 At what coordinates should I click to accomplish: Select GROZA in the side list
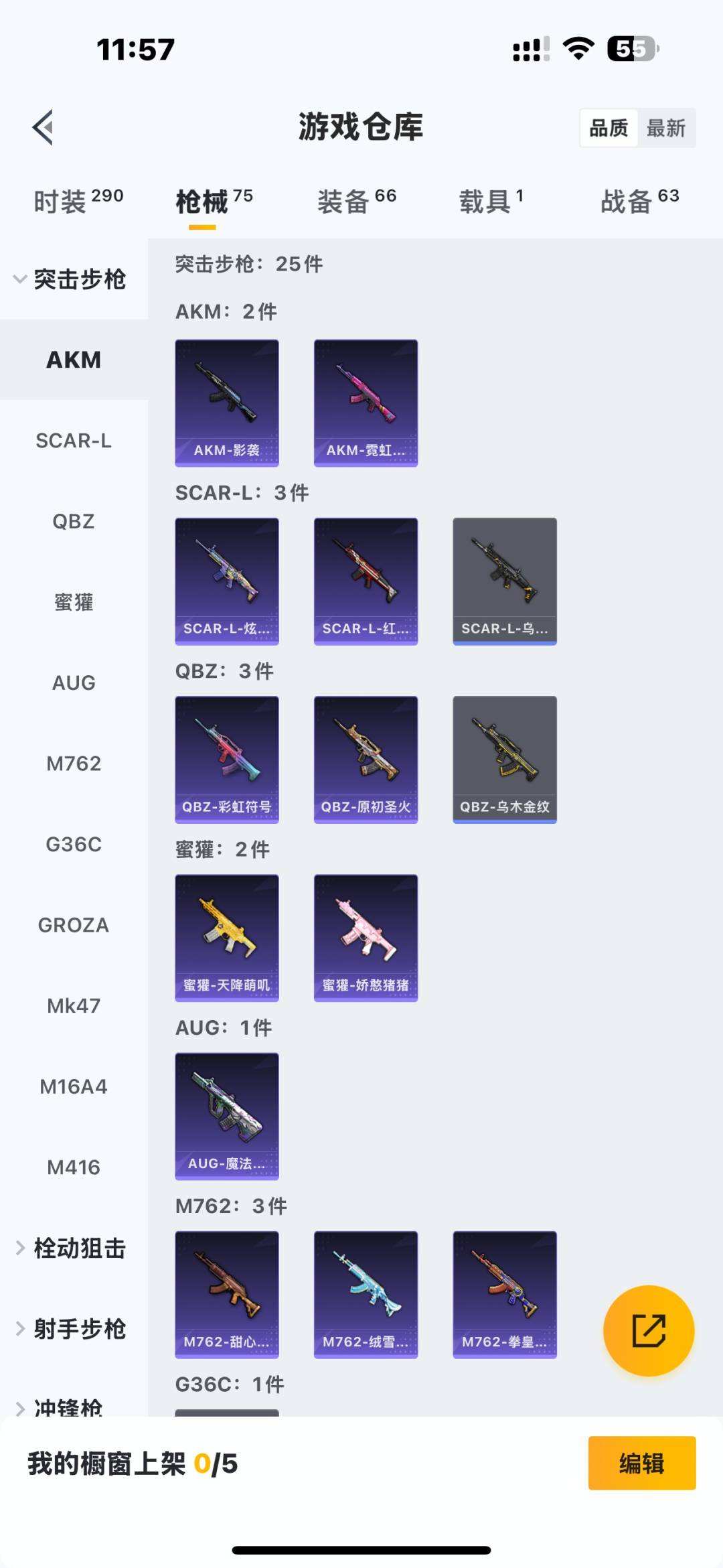(x=74, y=925)
